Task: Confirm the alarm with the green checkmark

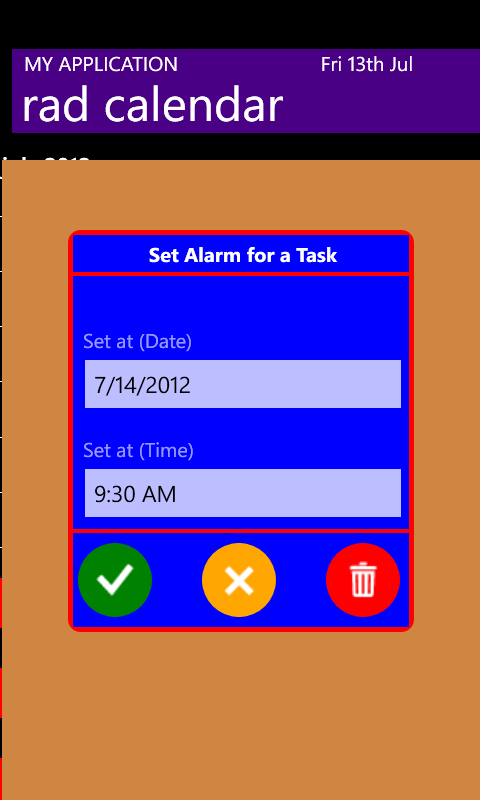Action: coord(115,580)
